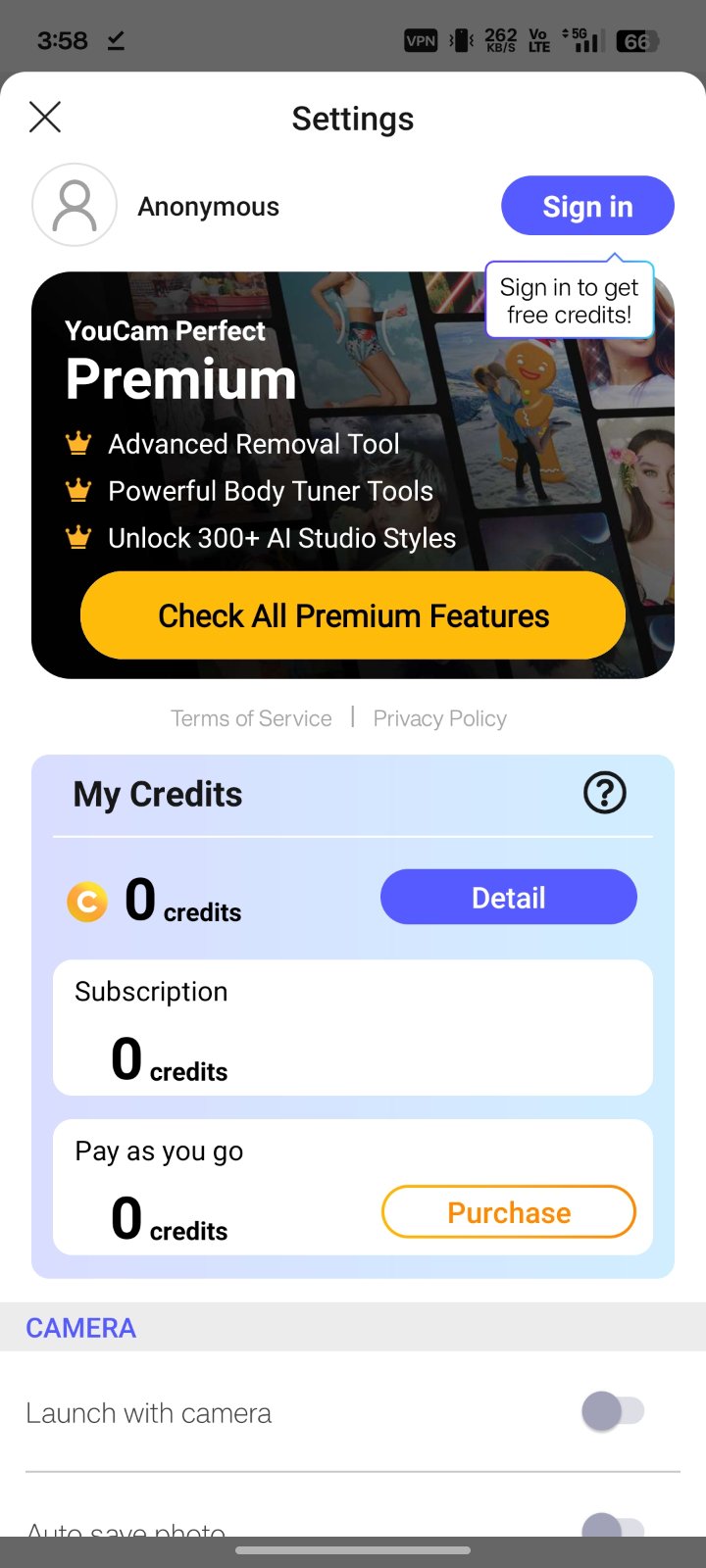Toggle the Auto save photo switch

click(x=613, y=1527)
